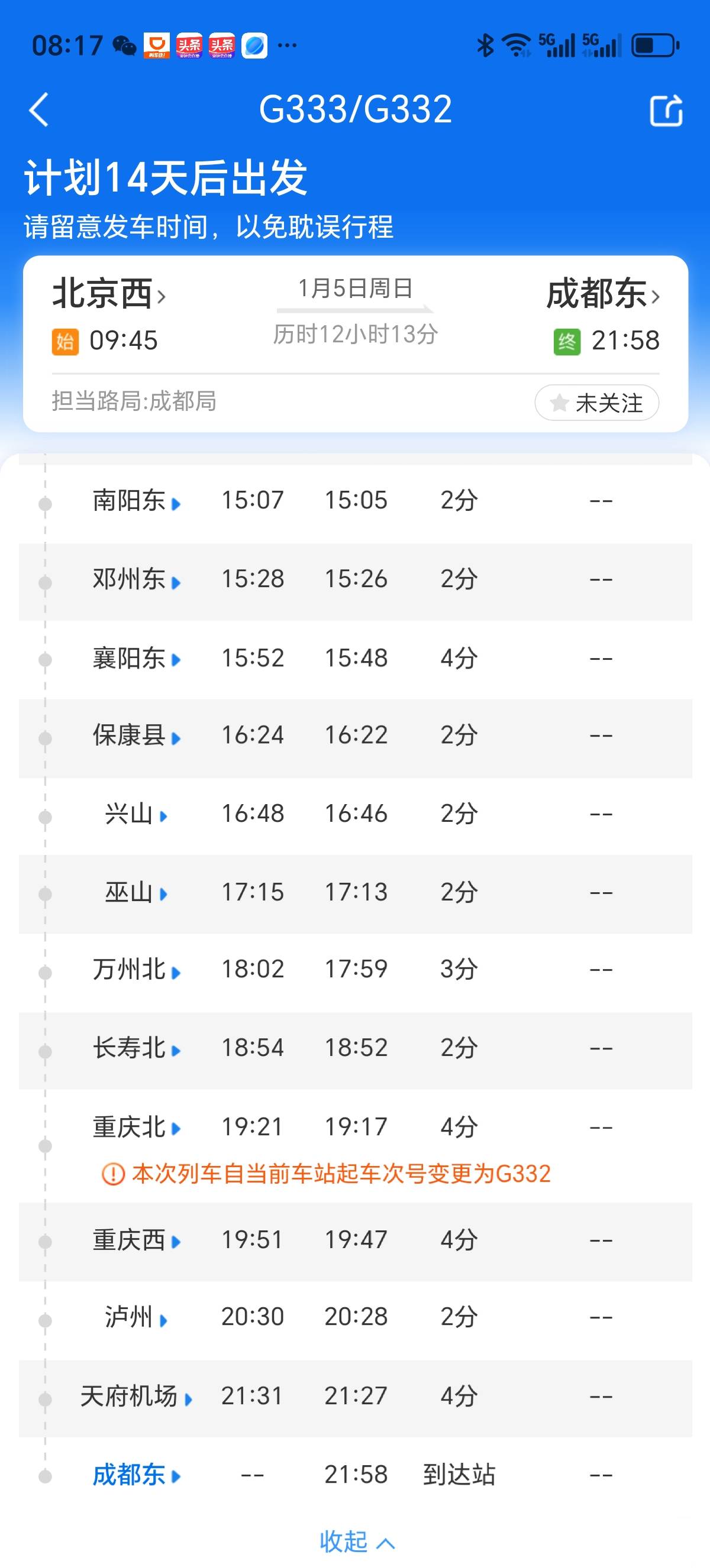
Task: Open 天府机场 station stop
Action: coord(136,1397)
